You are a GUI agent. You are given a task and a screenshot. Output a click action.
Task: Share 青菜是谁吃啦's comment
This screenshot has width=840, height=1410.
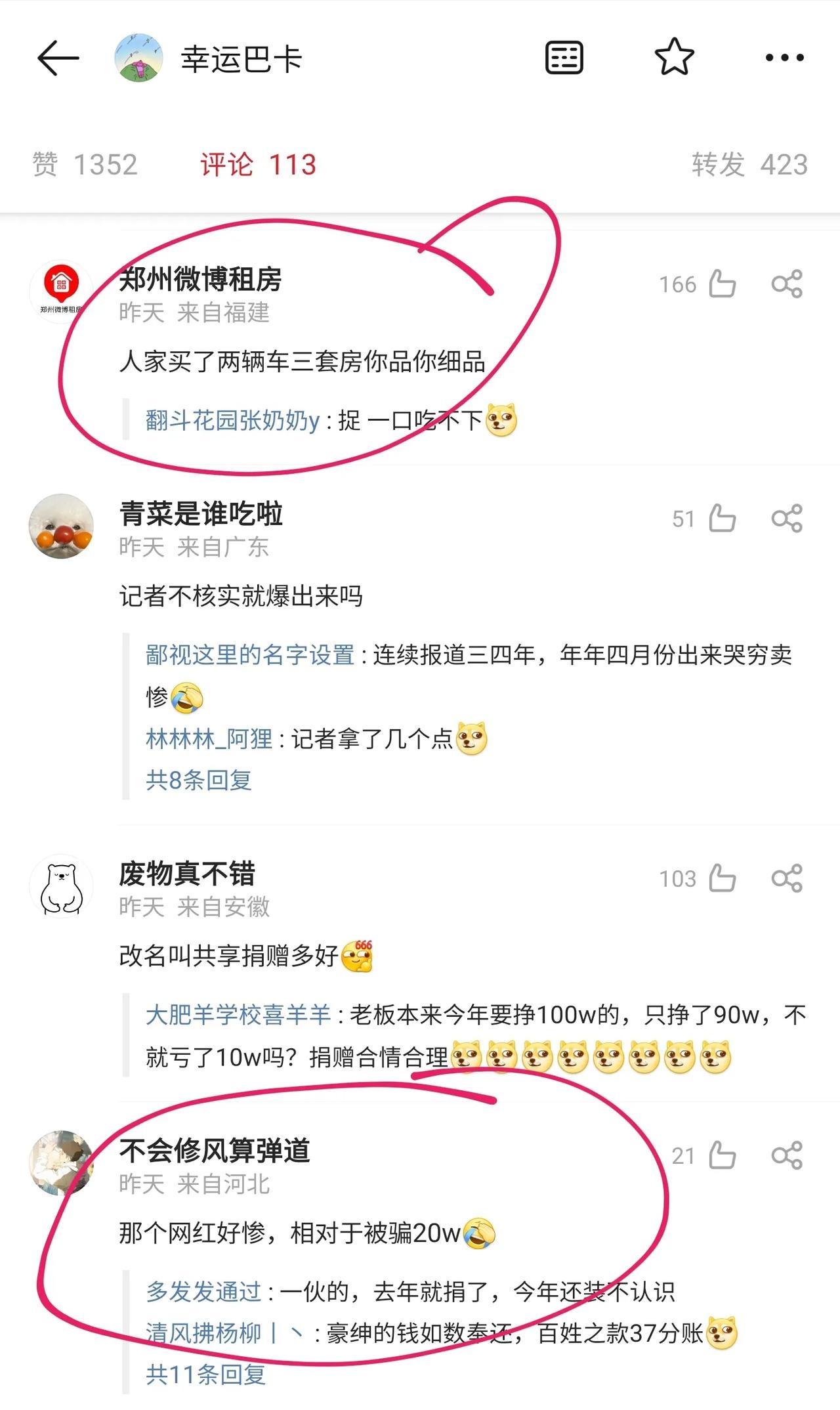pyautogui.click(x=786, y=519)
